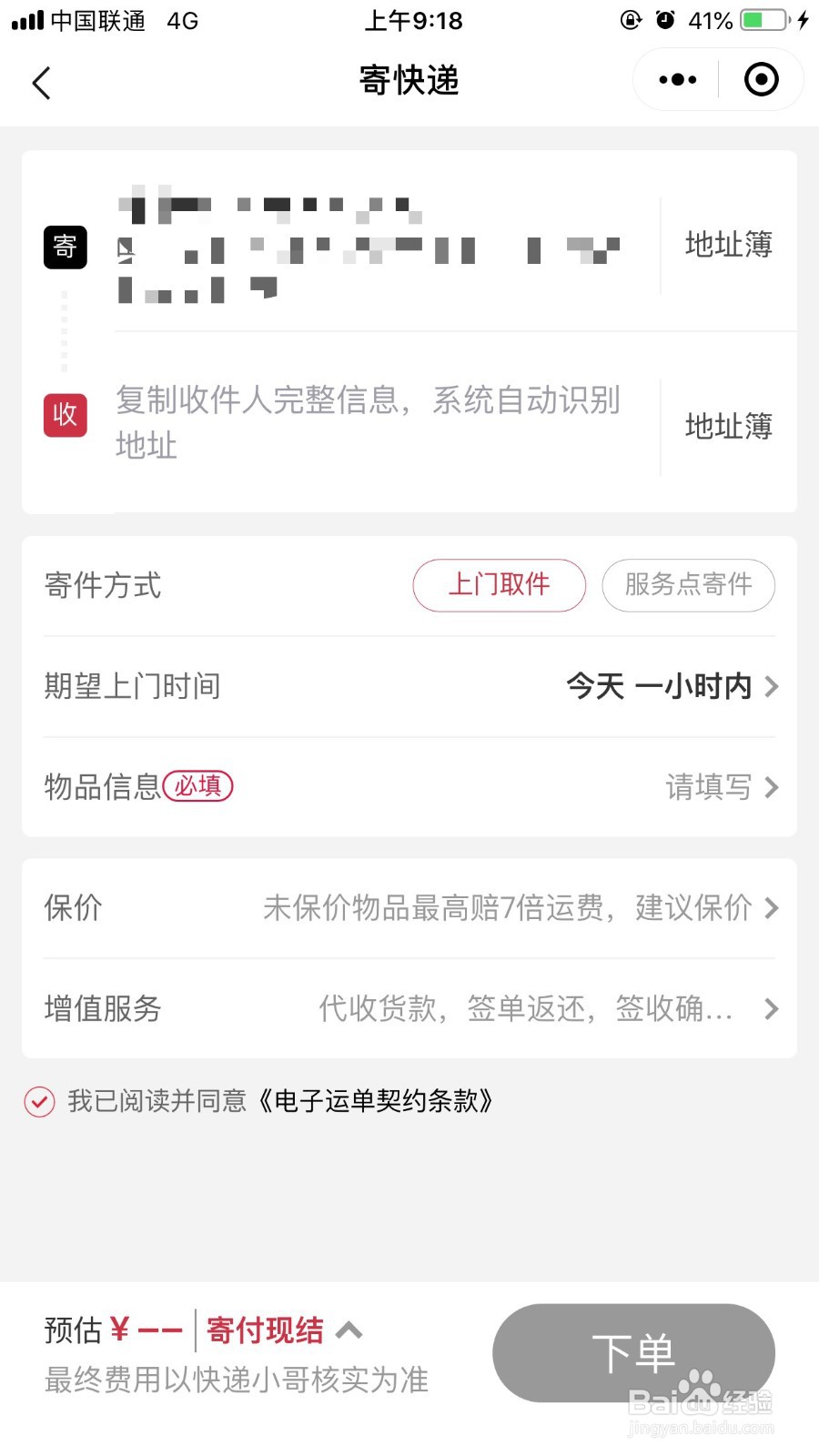Expand the 保价 insurance options row
The width and height of the screenshot is (819, 1456).
(771, 907)
